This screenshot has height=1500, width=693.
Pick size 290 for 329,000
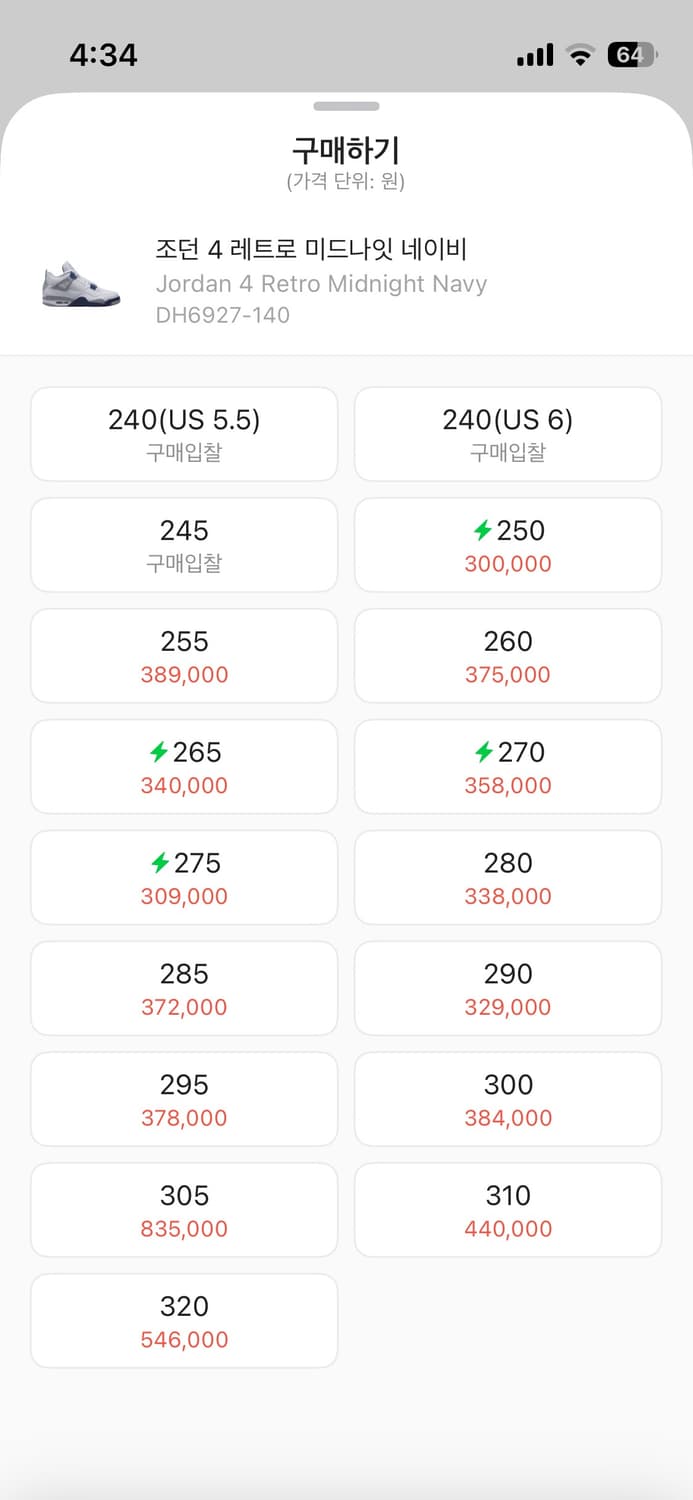tap(508, 989)
